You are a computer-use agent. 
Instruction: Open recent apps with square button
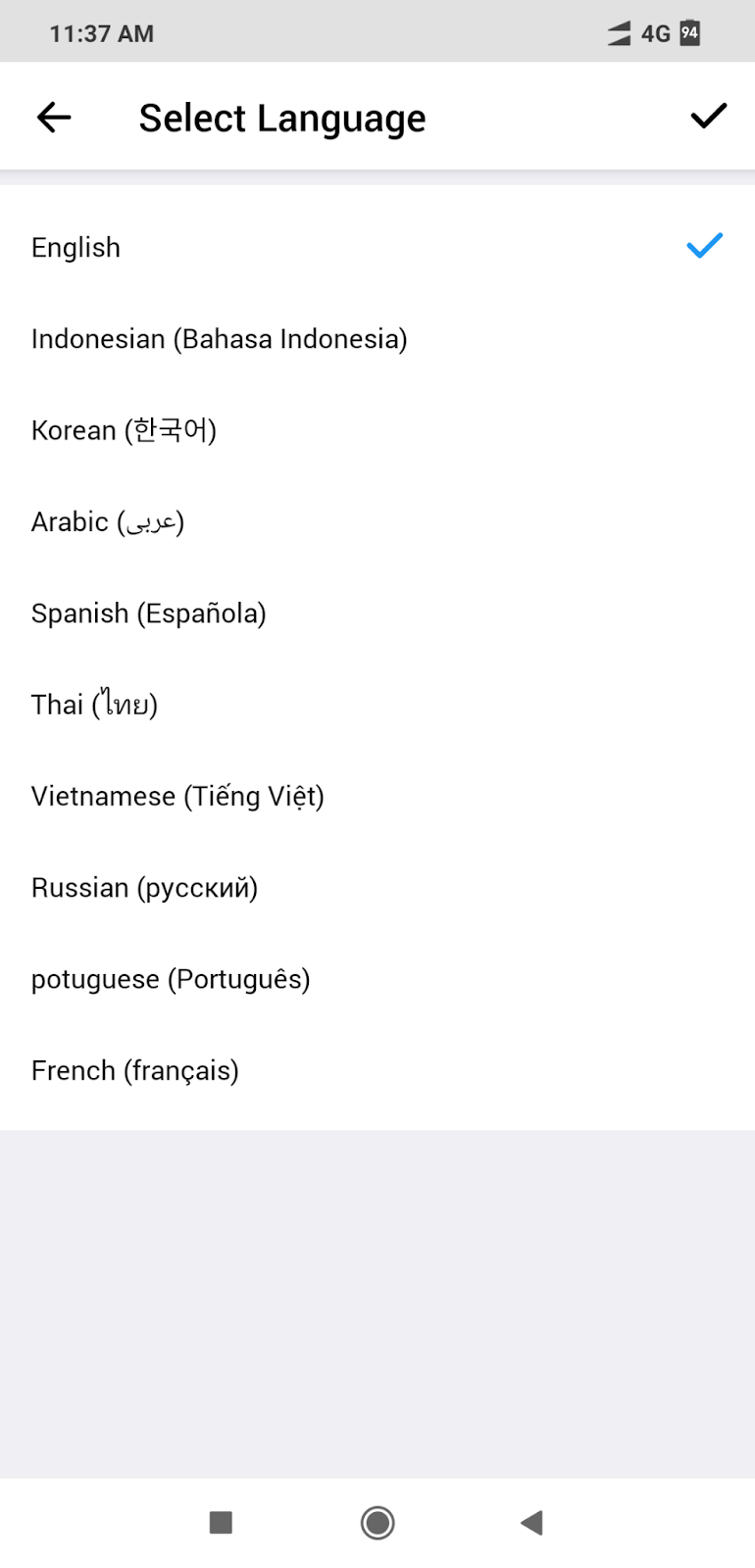click(x=221, y=1523)
